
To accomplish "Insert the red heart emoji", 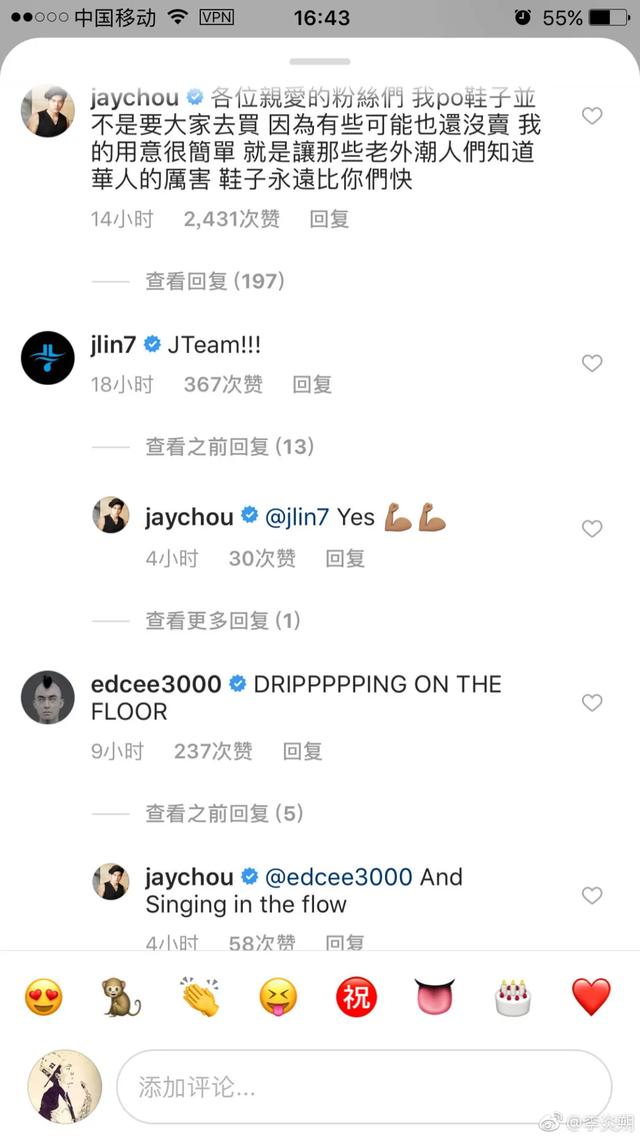I will point(591,997).
